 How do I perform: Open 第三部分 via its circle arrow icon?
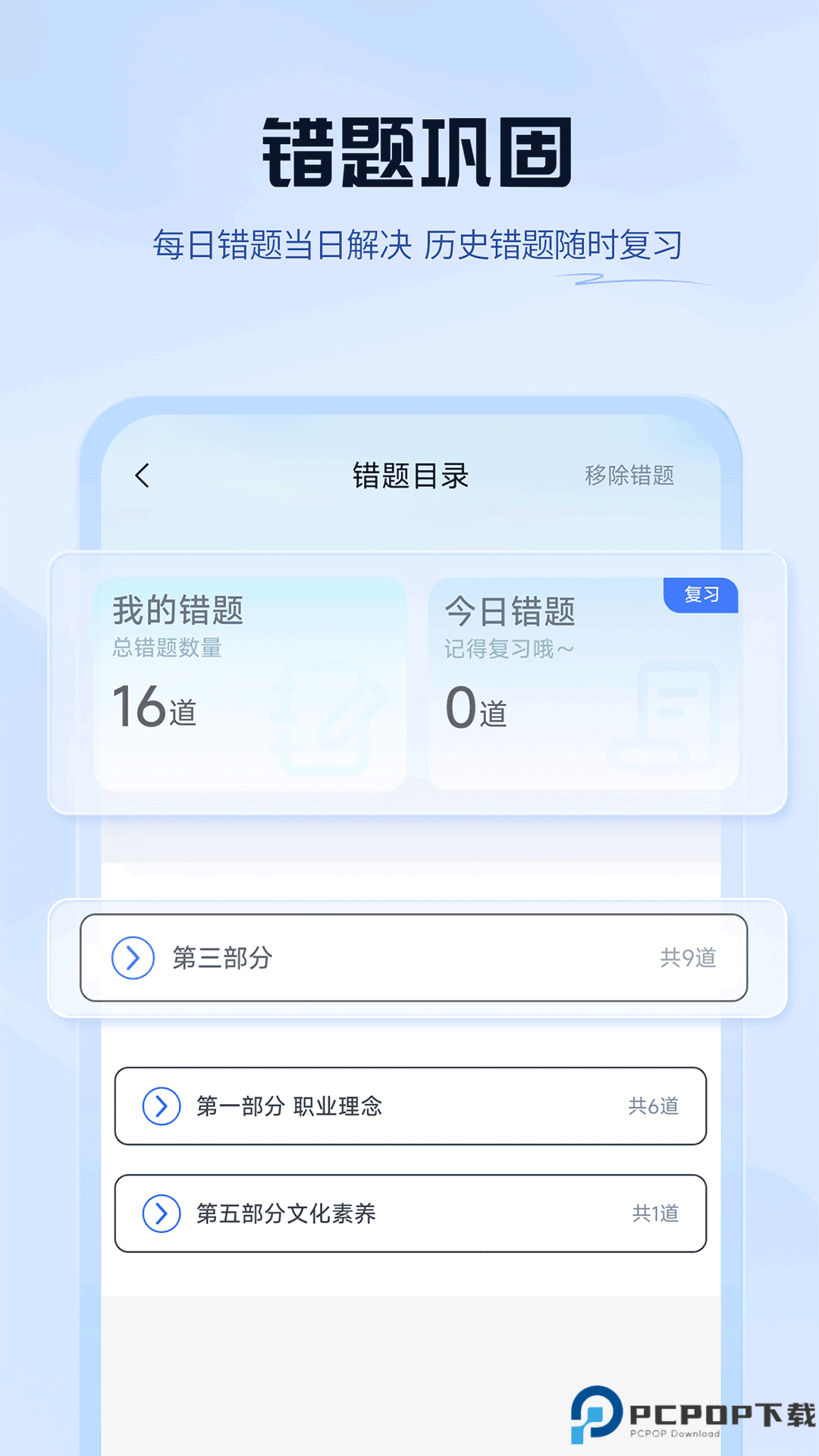[x=133, y=958]
